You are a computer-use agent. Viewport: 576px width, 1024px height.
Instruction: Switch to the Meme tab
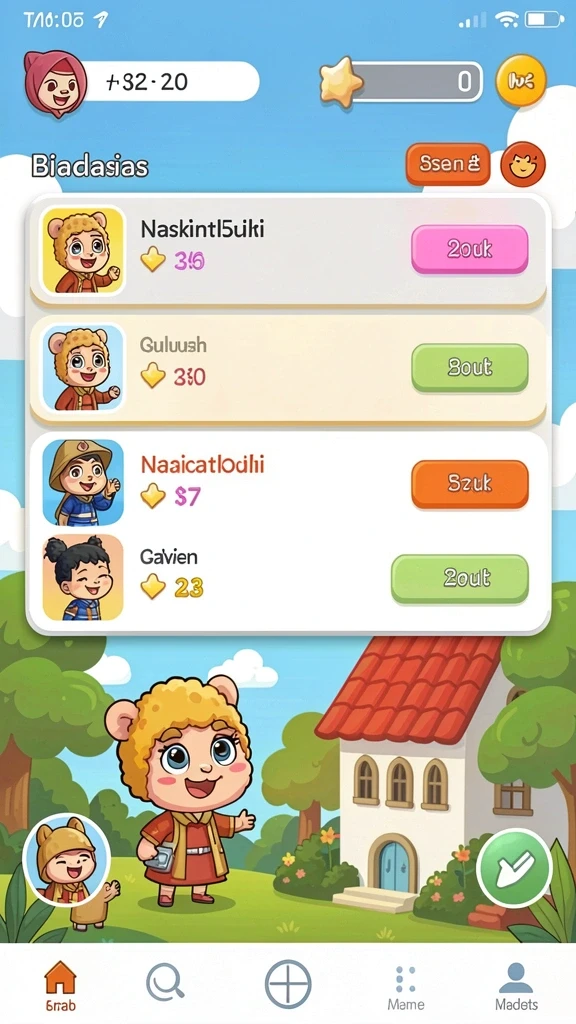[x=406, y=987]
